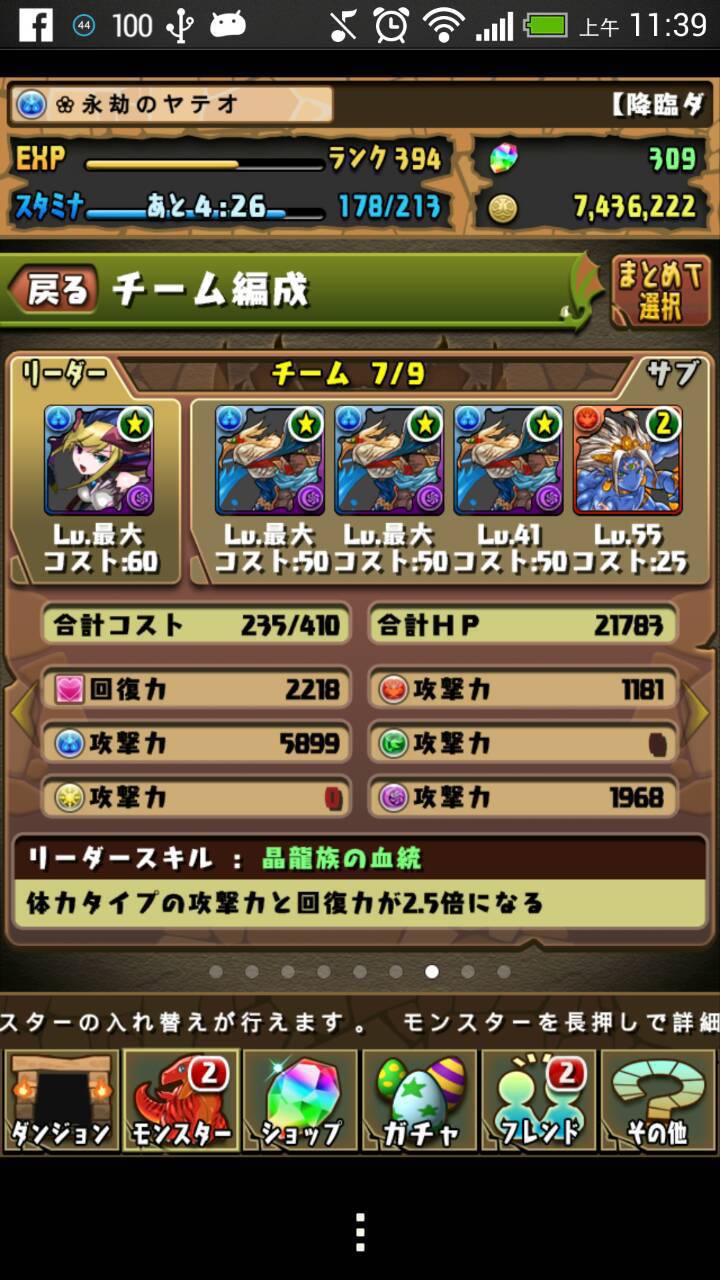
Task: Open the モンスター monster tab
Action: [181, 1100]
